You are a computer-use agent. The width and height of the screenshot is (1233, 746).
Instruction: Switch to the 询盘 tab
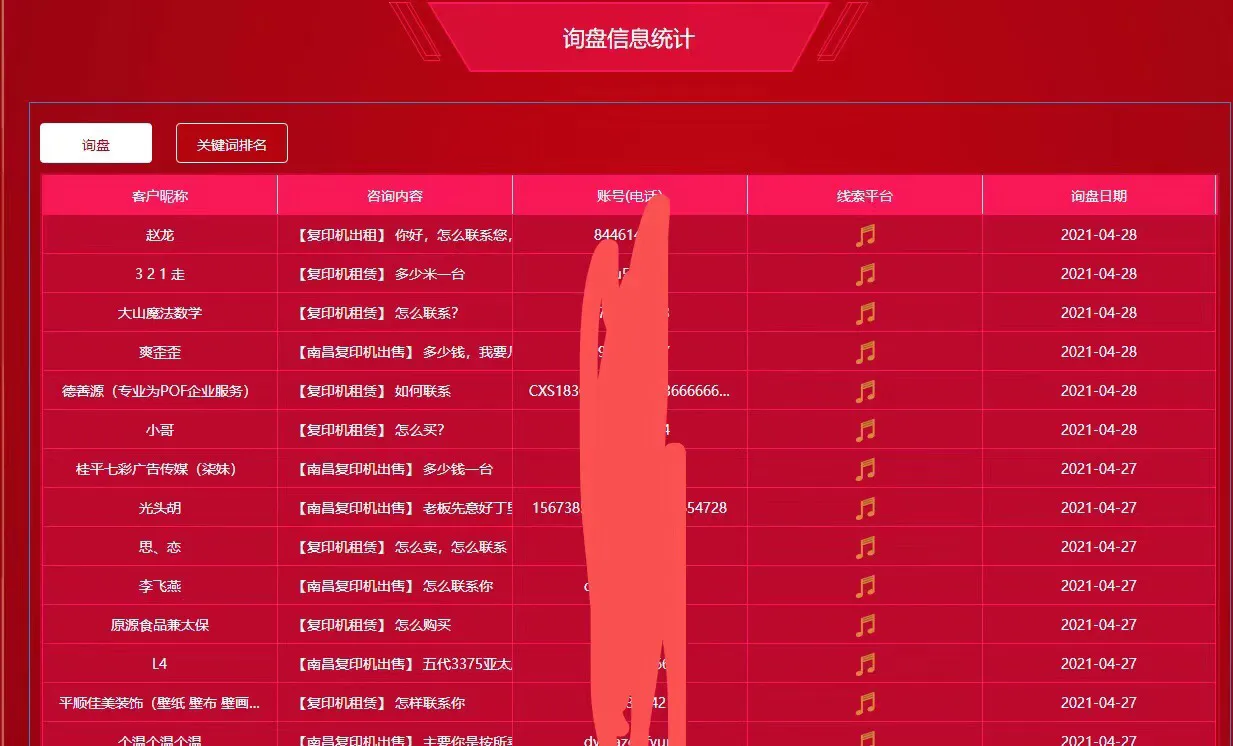click(x=96, y=143)
